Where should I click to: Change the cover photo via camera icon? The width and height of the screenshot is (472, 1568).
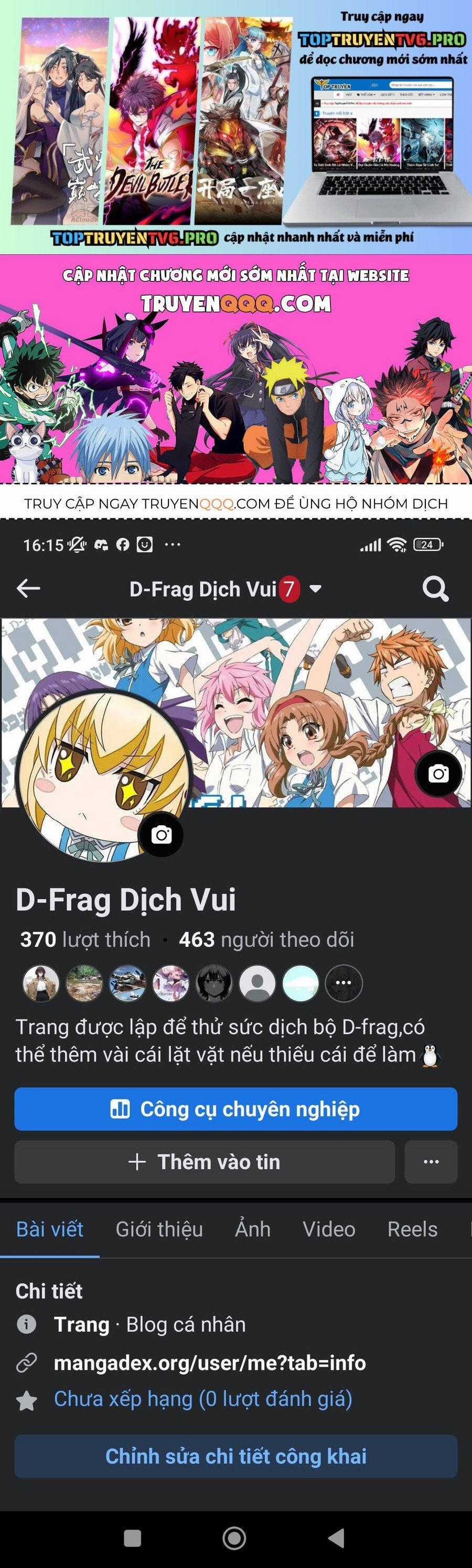438,774
